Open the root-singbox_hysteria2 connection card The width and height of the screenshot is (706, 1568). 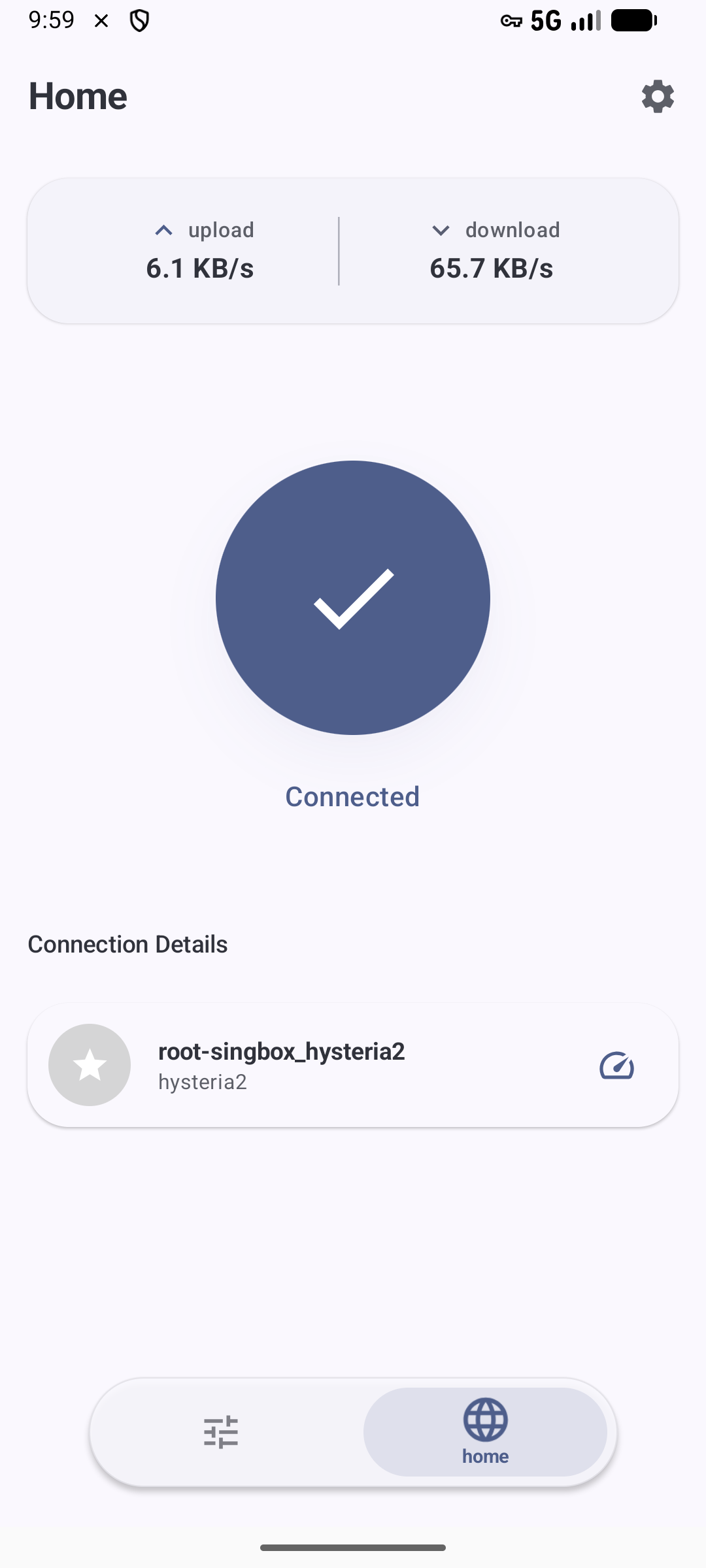(353, 1065)
